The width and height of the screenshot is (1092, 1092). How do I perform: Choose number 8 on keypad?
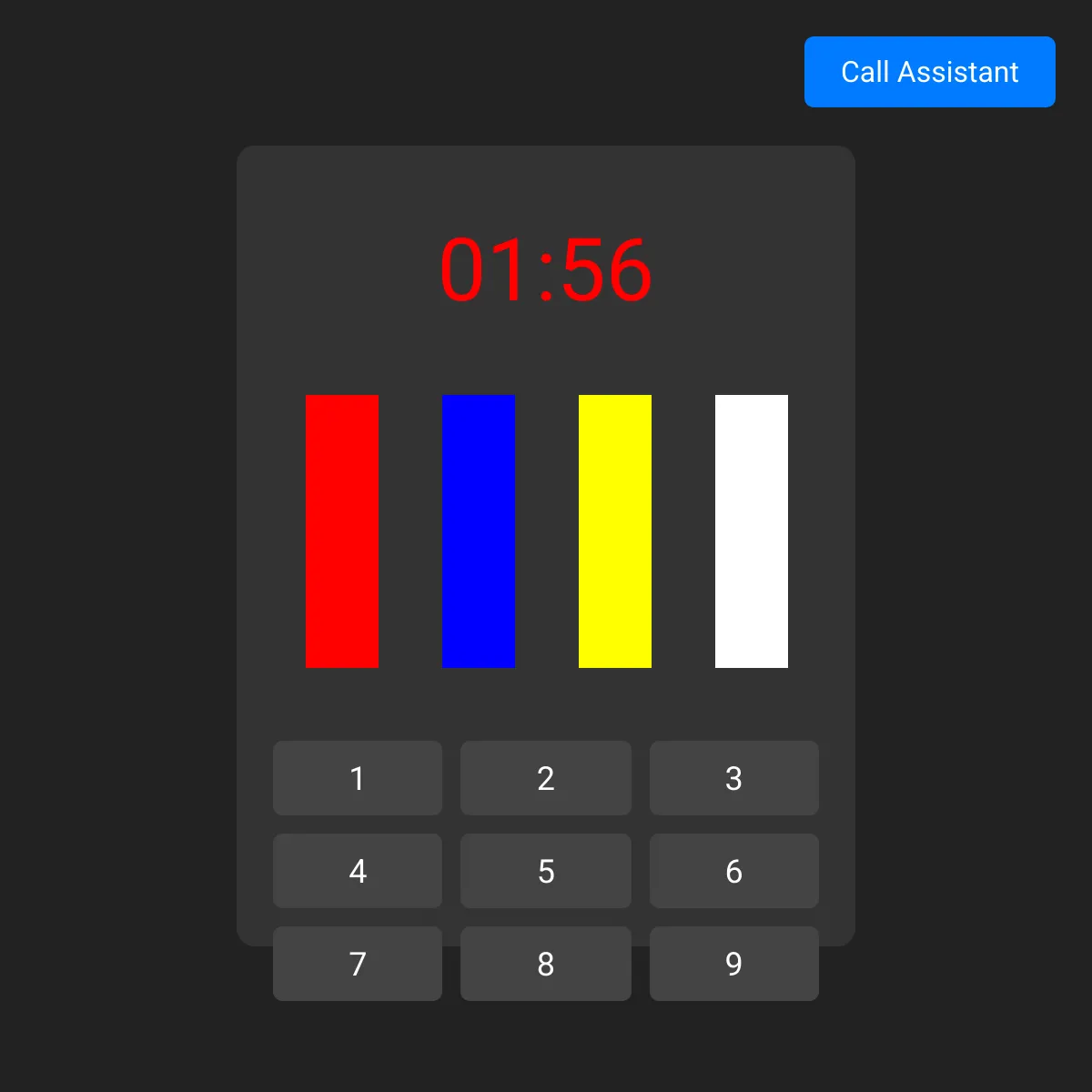tap(546, 964)
